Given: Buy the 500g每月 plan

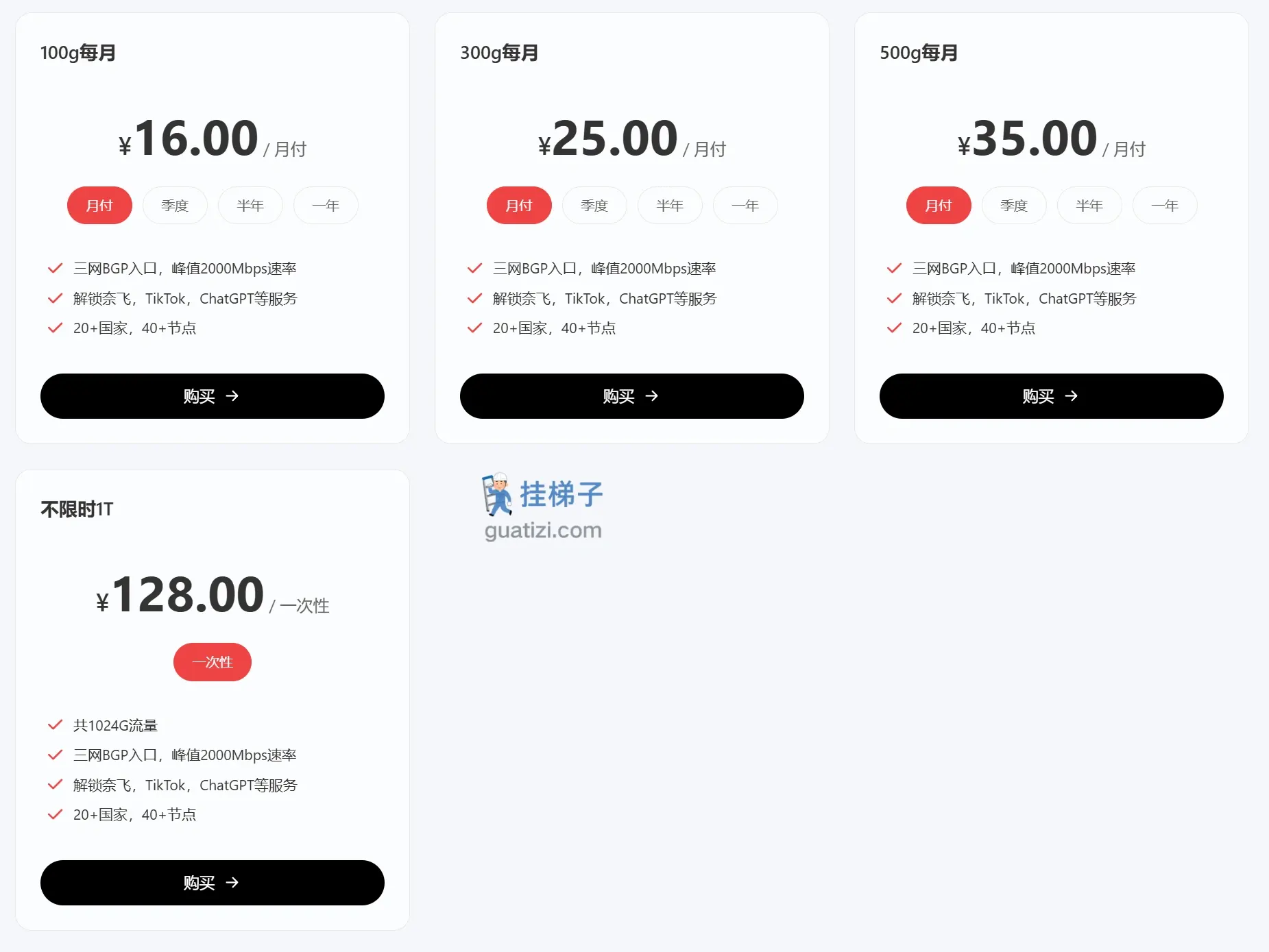Looking at the screenshot, I should pos(1051,396).
